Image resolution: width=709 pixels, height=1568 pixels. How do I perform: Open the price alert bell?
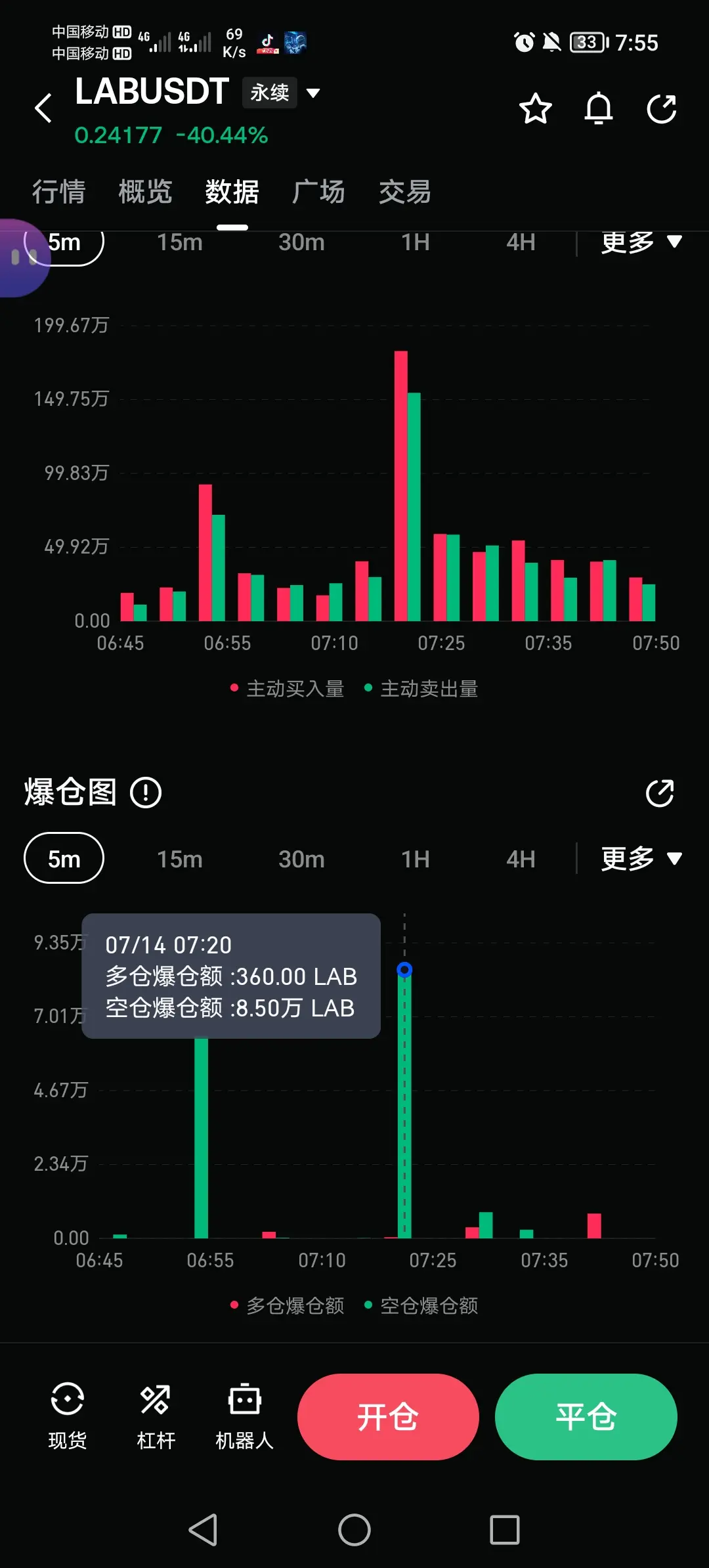(x=598, y=108)
